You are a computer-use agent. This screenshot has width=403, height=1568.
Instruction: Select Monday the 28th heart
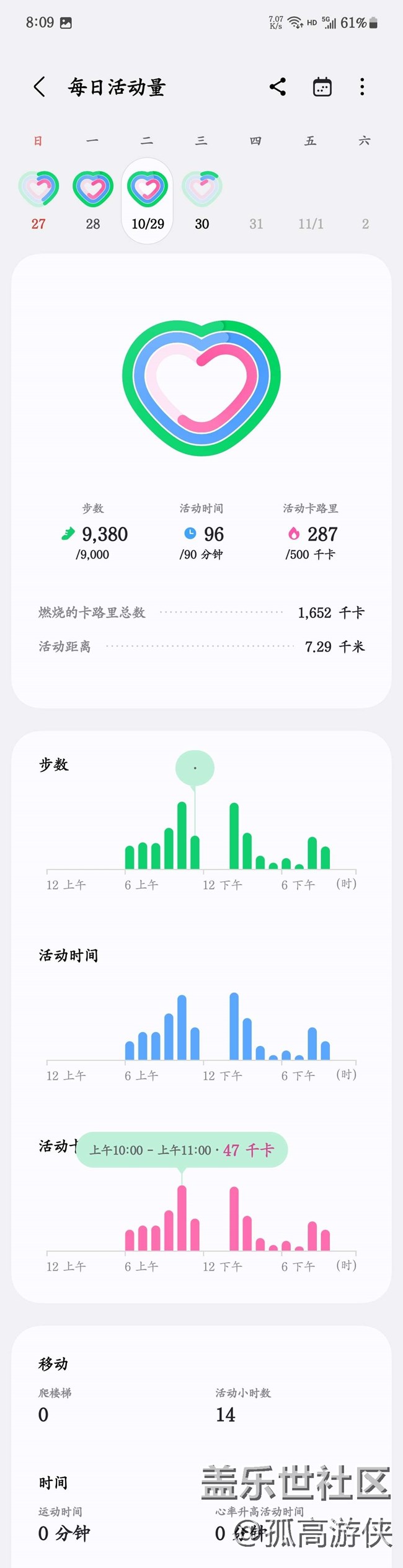pyautogui.click(x=93, y=189)
